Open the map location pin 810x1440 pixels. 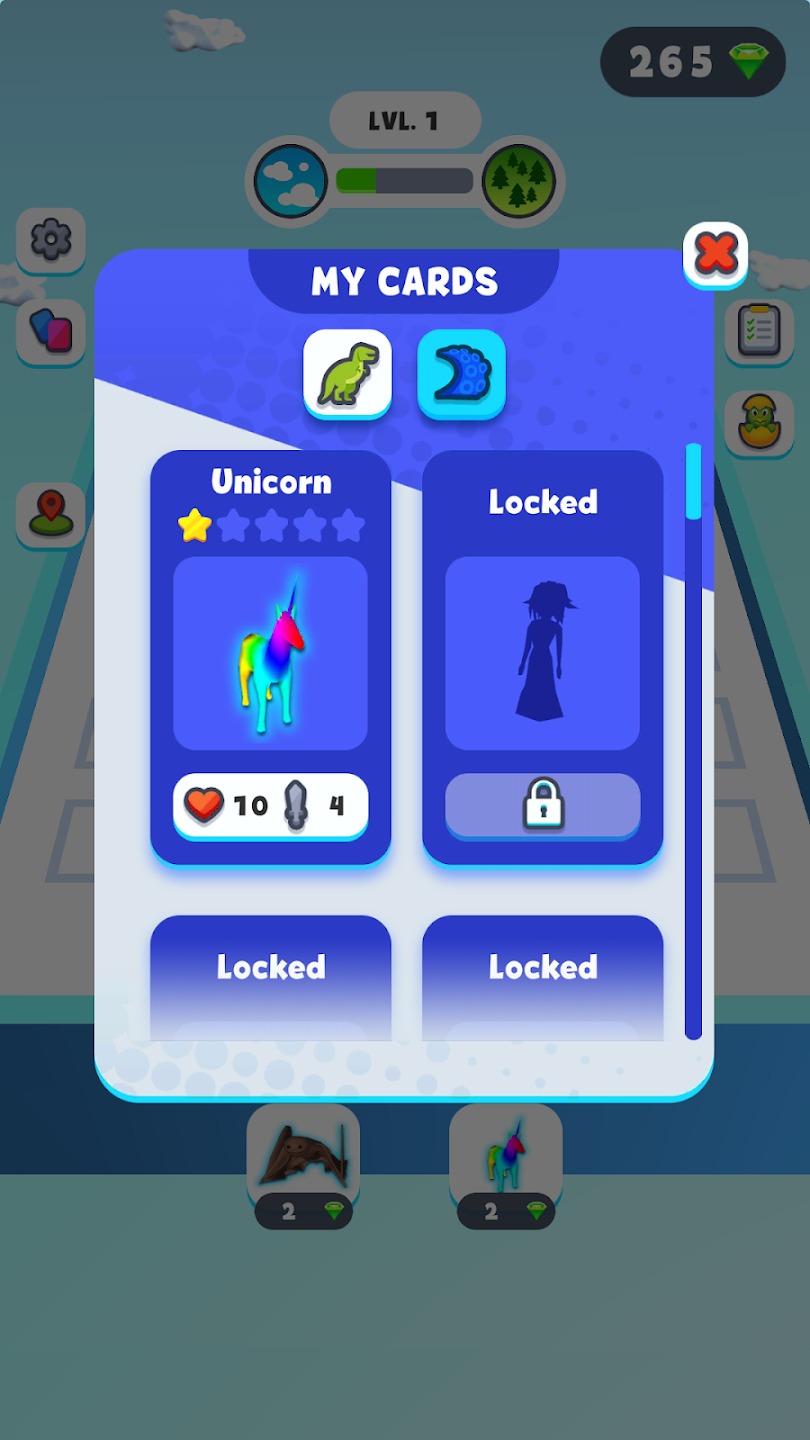(x=51, y=514)
